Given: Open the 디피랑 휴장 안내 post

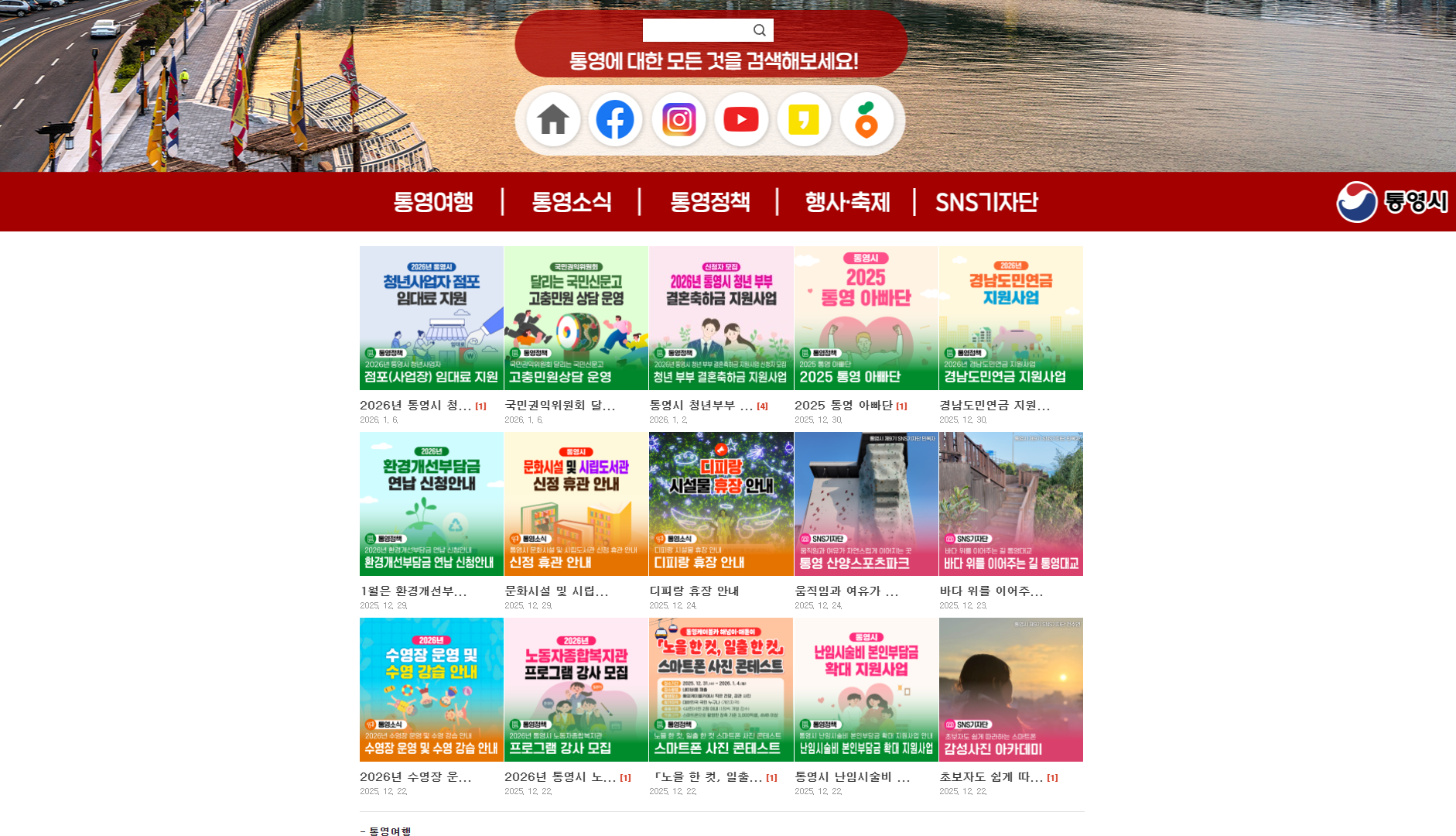Looking at the screenshot, I should 721,504.
